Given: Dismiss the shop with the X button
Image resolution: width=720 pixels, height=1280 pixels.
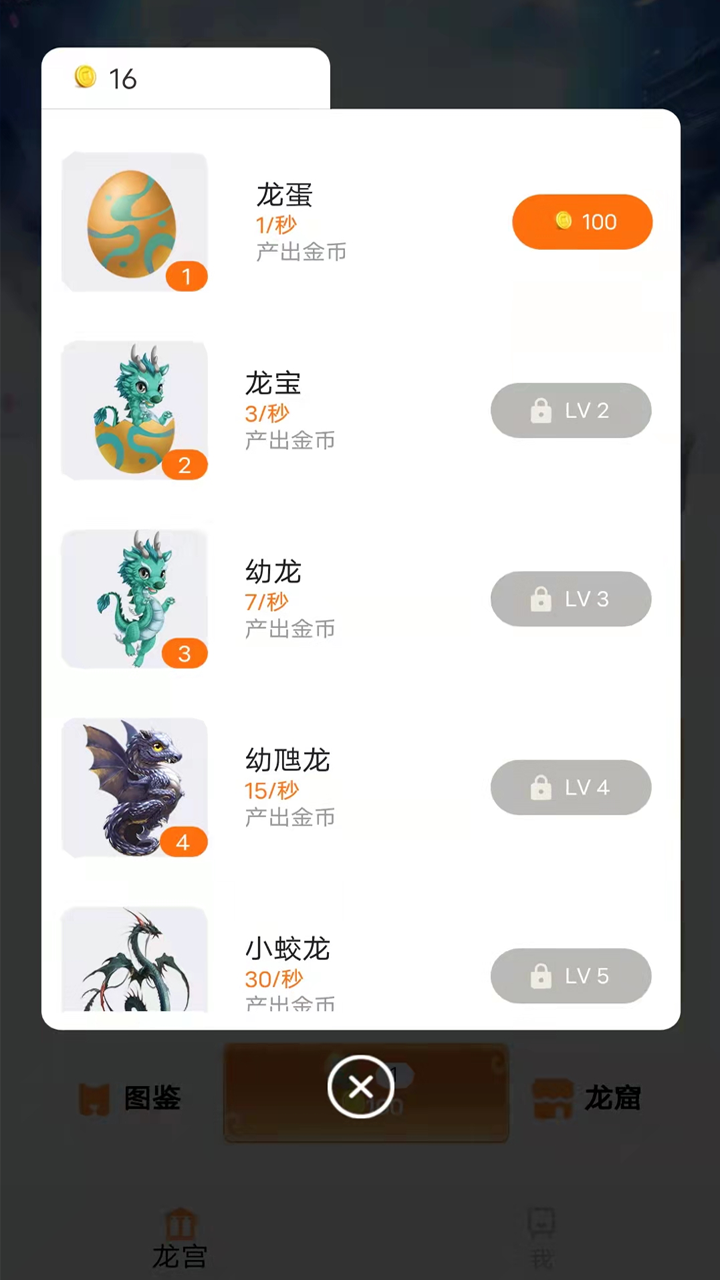Looking at the screenshot, I should click(360, 1087).
